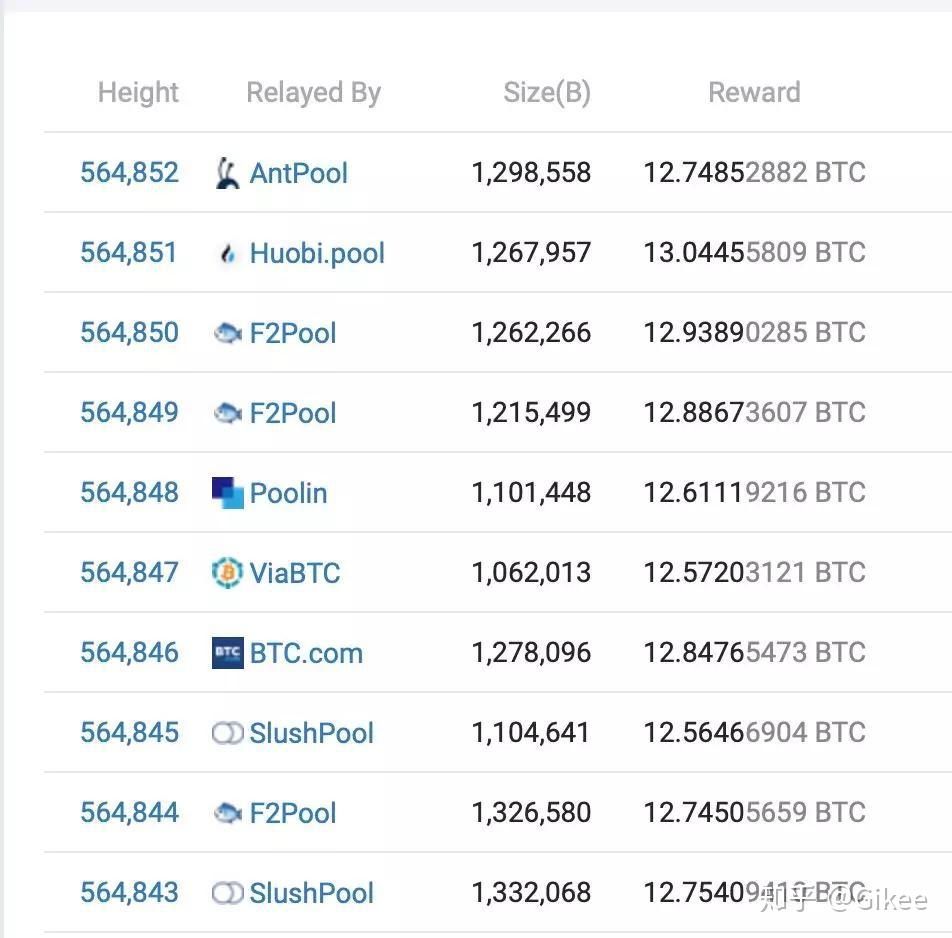952x938 pixels.
Task: Open the ViaBTC pool link
Action: coord(294,573)
